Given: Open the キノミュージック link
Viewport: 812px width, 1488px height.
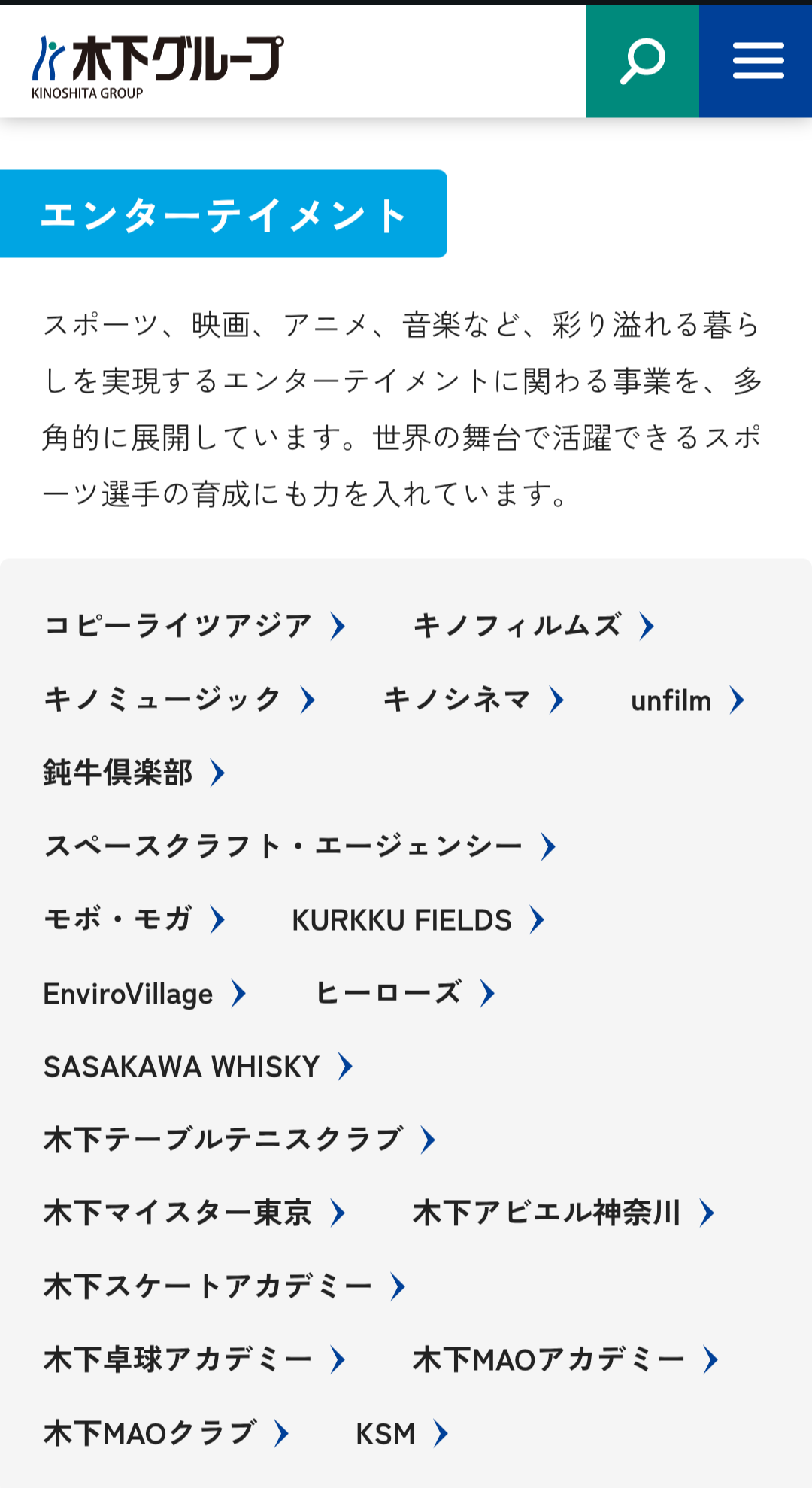Looking at the screenshot, I should click(179, 700).
